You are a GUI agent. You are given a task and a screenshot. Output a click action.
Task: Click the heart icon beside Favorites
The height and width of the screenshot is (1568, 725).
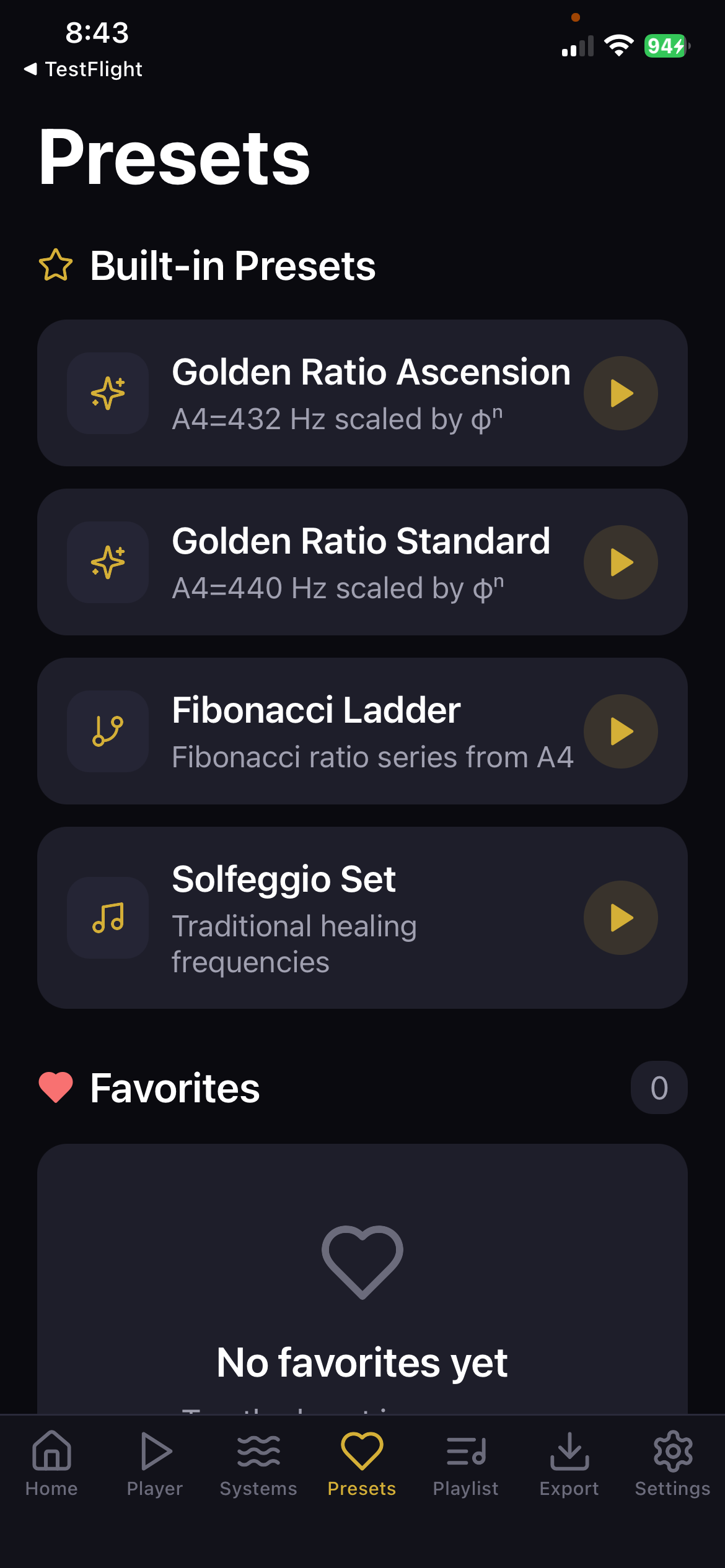[55, 1087]
